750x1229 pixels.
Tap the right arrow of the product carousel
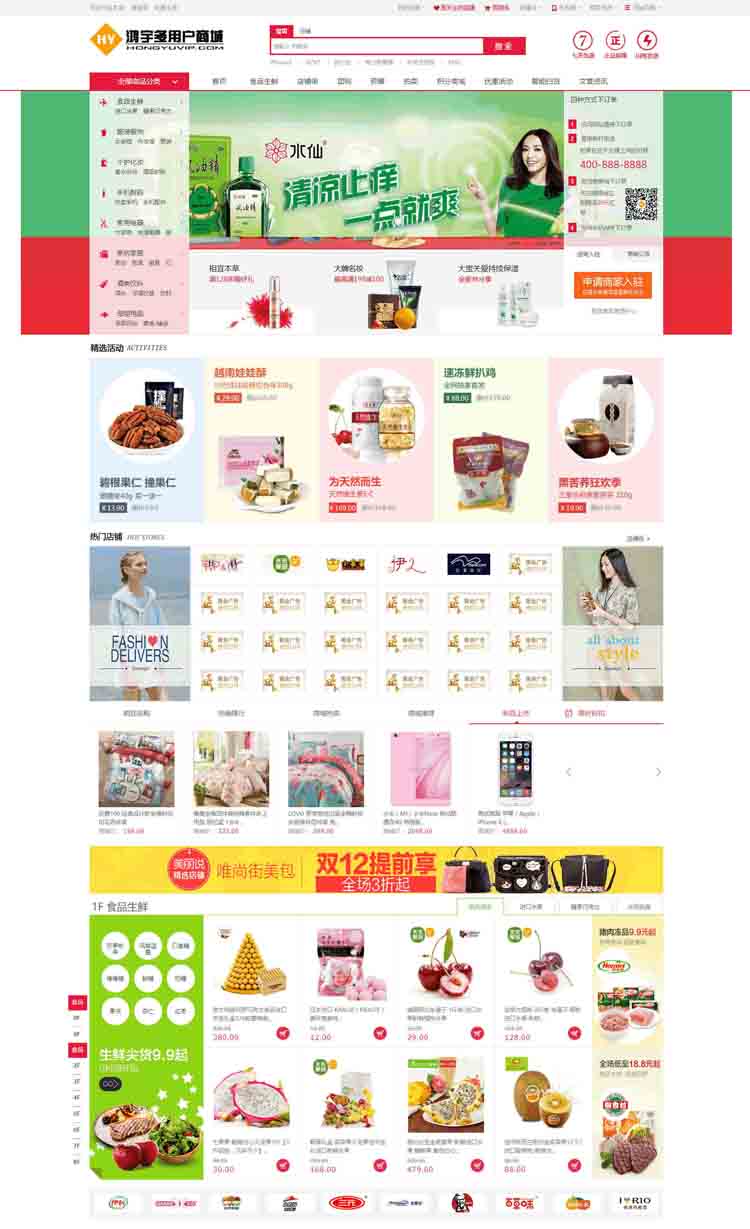tap(658, 772)
